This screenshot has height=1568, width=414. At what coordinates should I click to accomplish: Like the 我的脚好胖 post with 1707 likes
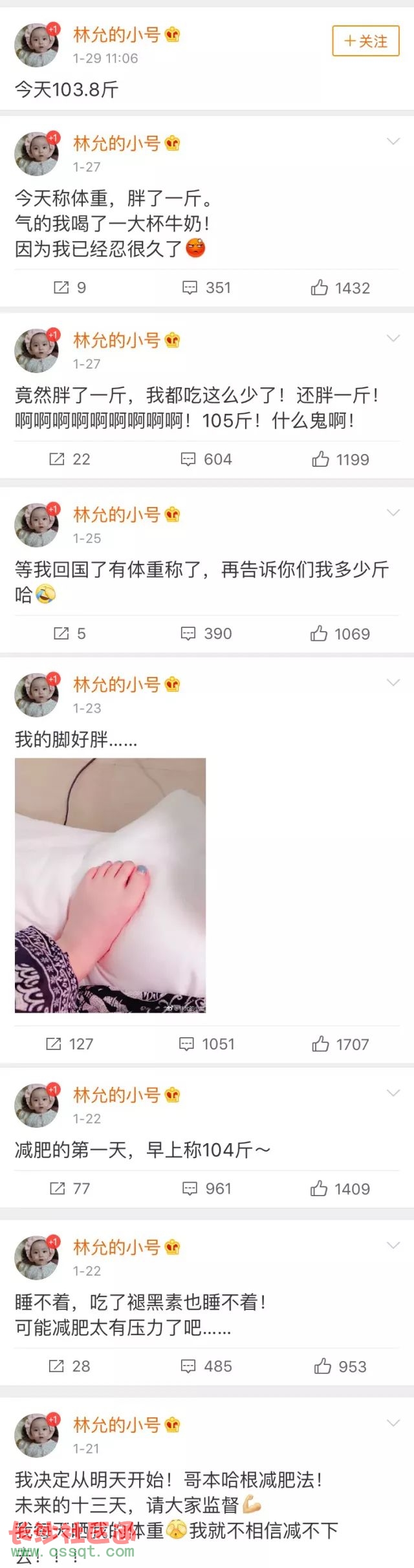[x=340, y=1044]
